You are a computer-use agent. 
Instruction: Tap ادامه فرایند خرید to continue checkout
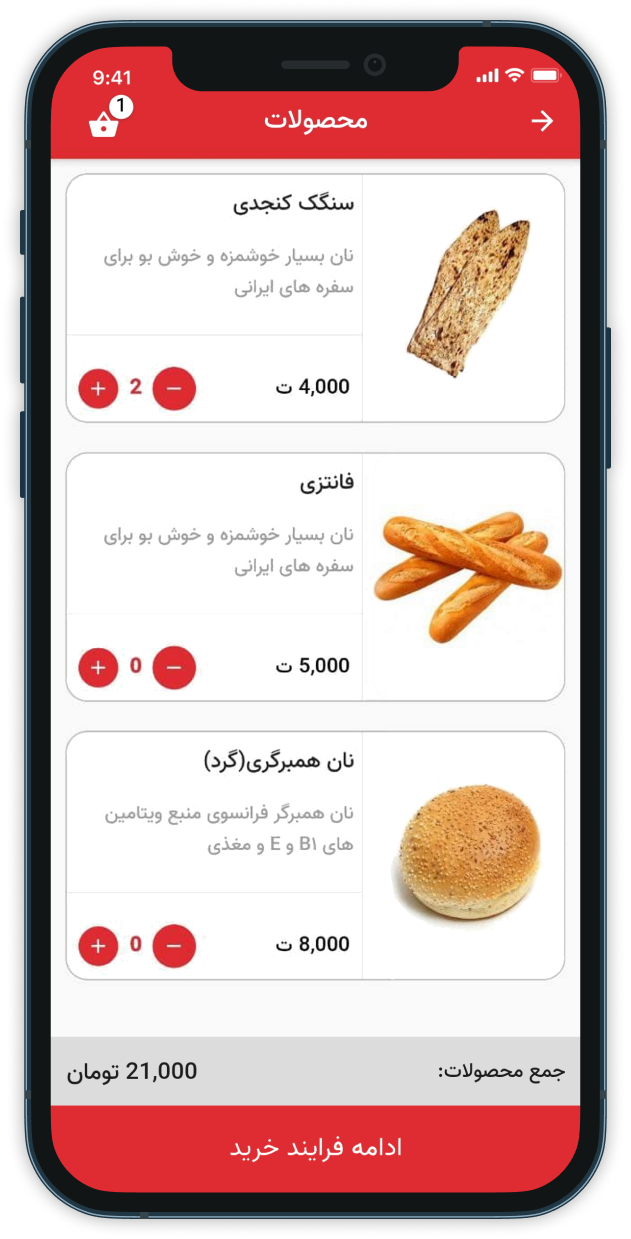(315, 1148)
